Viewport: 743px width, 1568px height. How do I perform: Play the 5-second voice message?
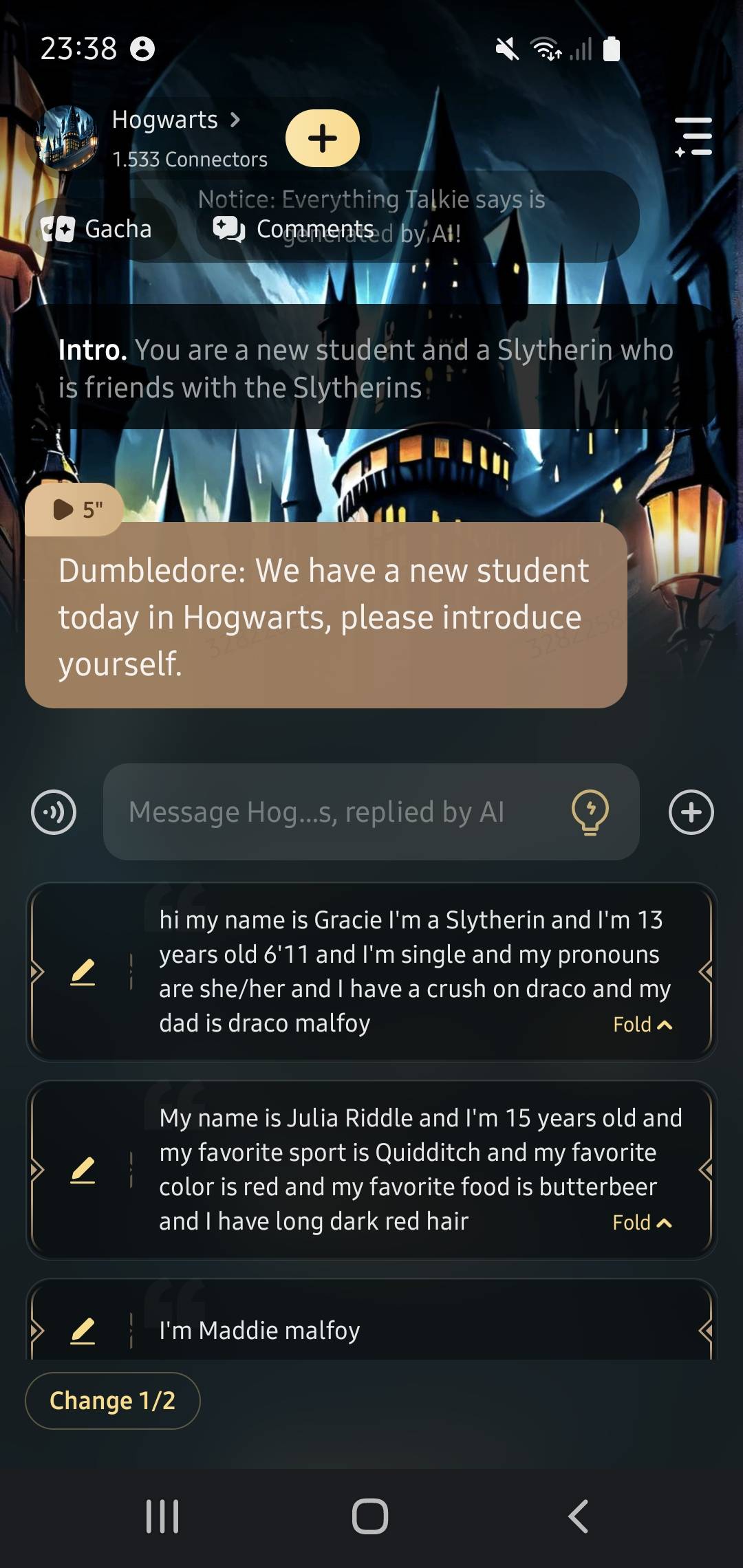coord(76,510)
